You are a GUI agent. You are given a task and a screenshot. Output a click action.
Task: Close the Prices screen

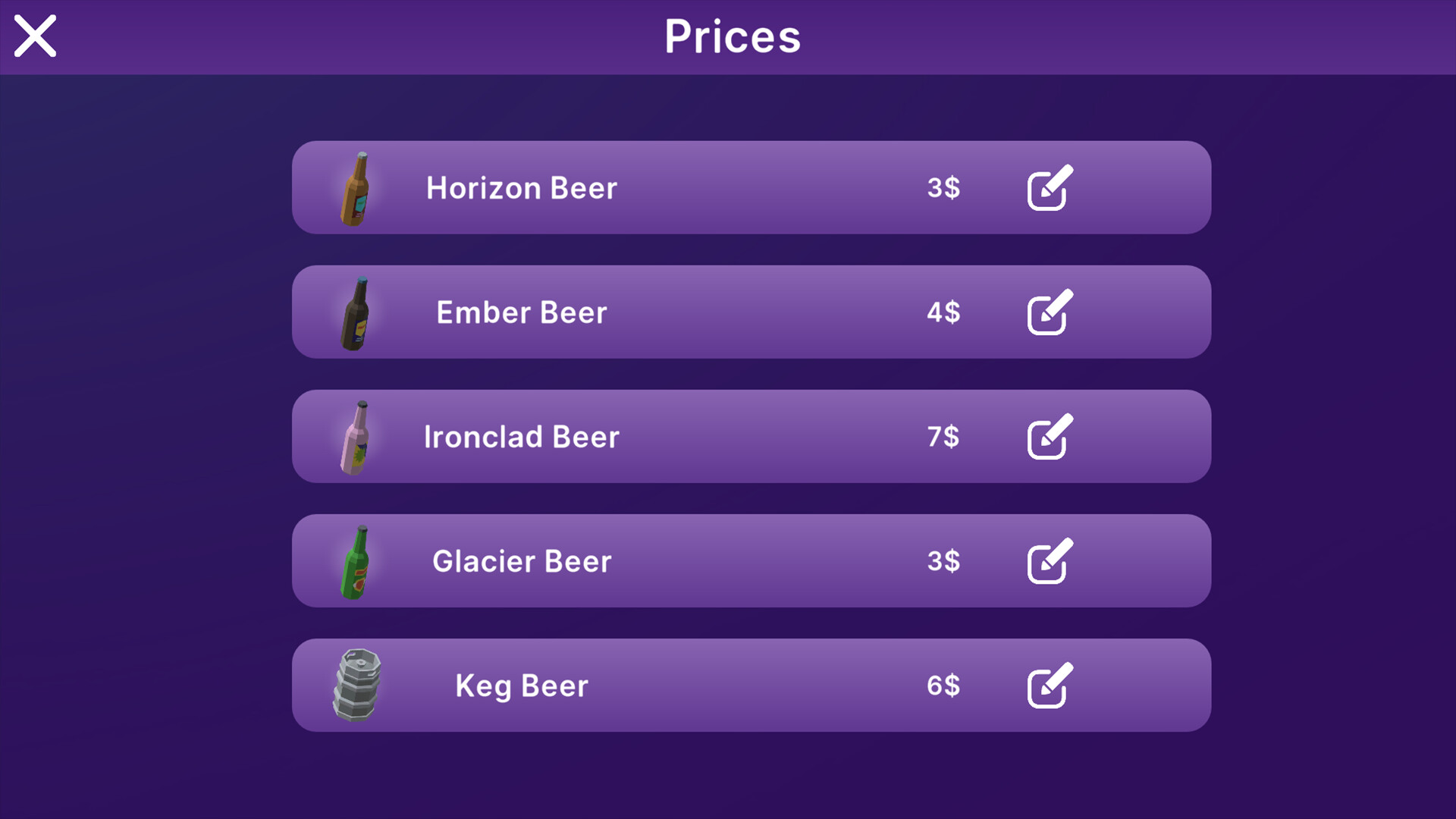[x=35, y=36]
